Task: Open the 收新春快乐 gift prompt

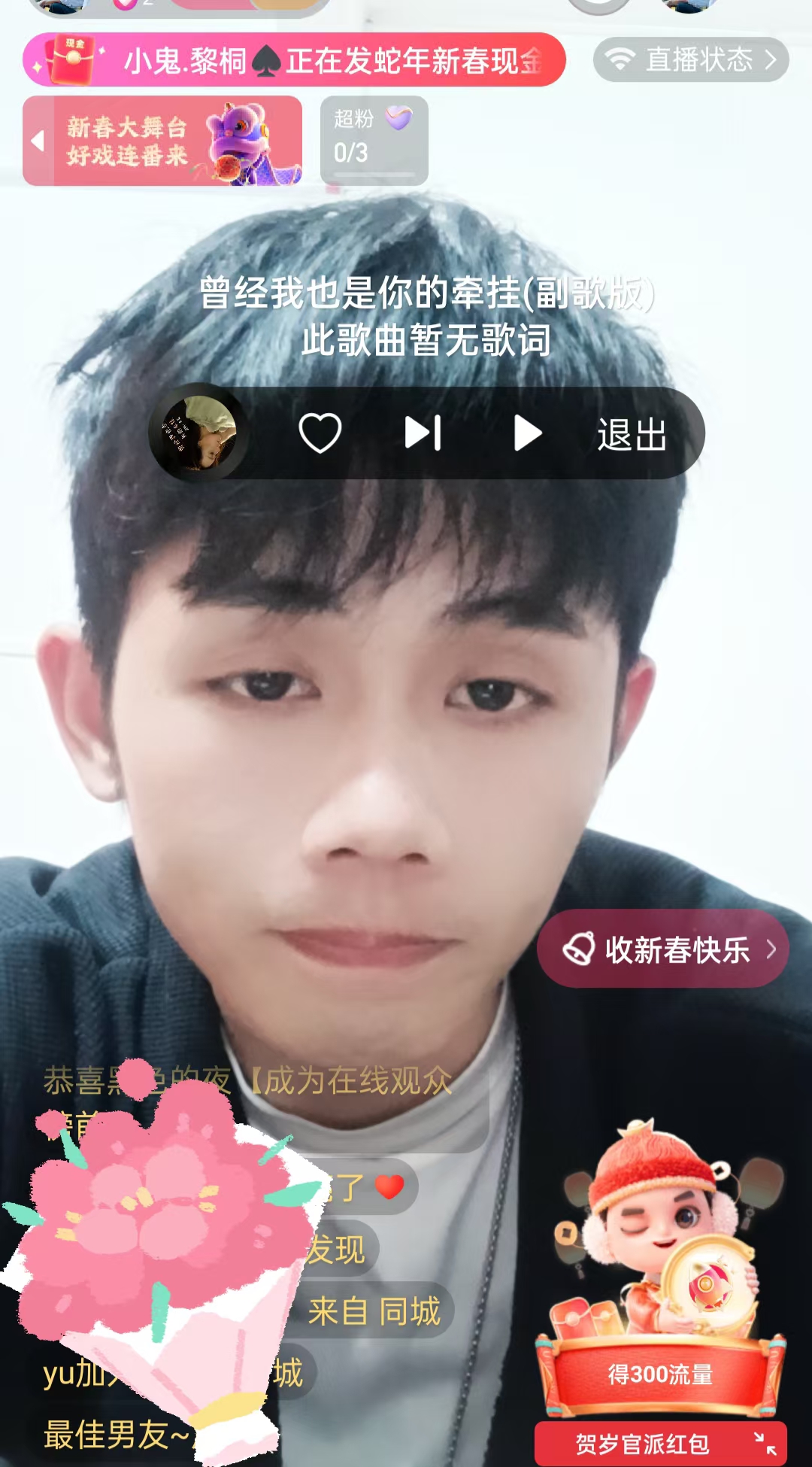Action: tap(663, 949)
